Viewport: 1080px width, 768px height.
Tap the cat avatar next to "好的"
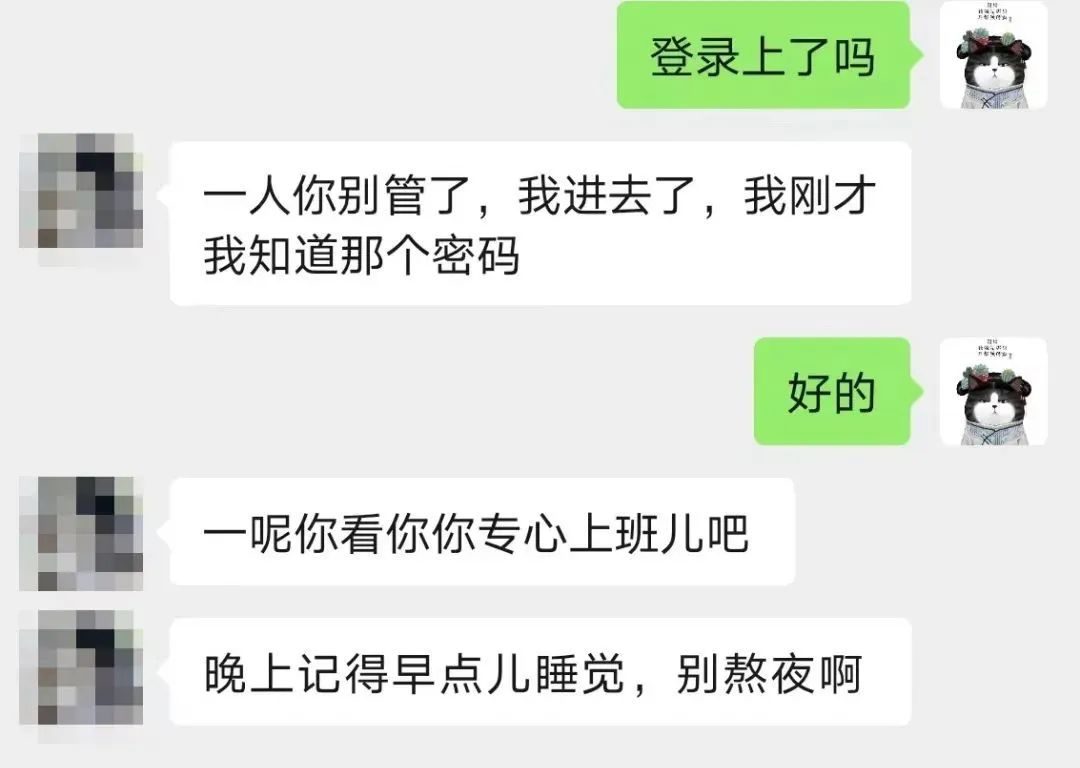coord(993,392)
